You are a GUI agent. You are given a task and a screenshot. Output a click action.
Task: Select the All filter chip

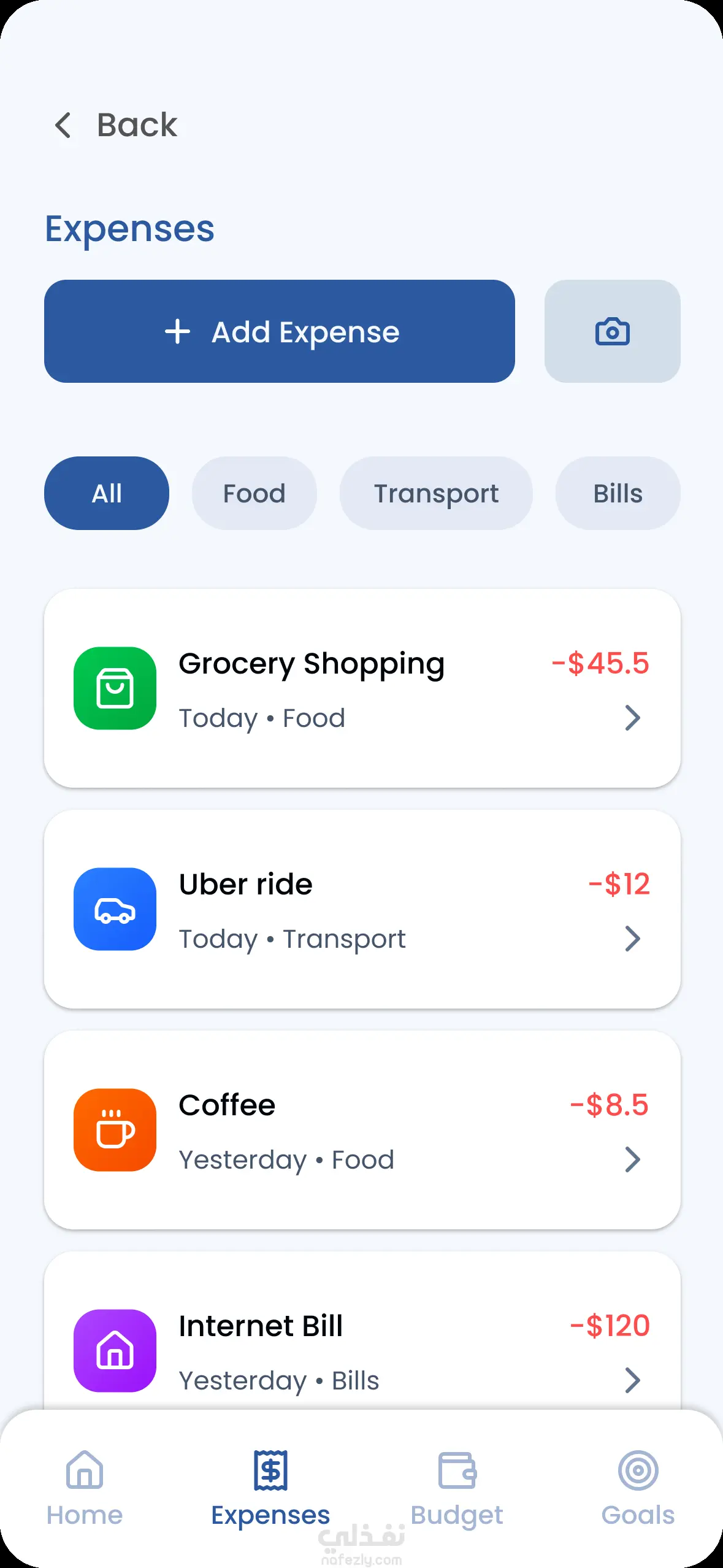[x=107, y=493]
